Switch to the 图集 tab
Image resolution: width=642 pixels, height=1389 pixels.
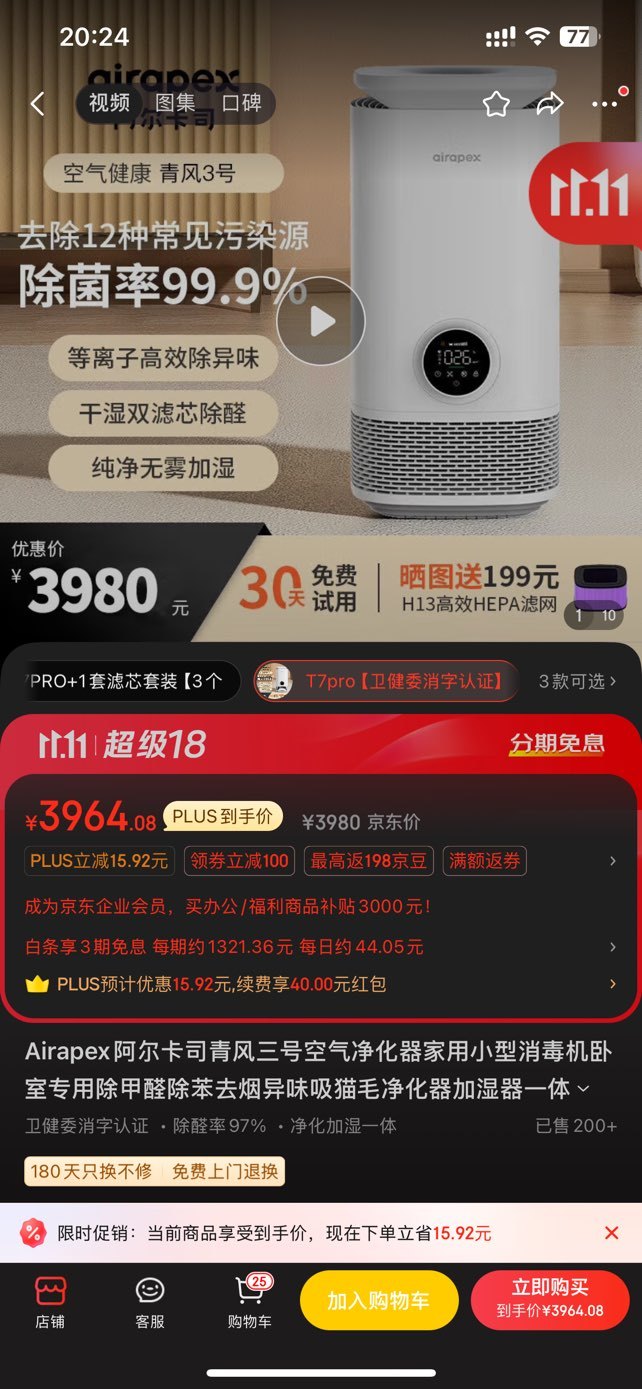176,103
